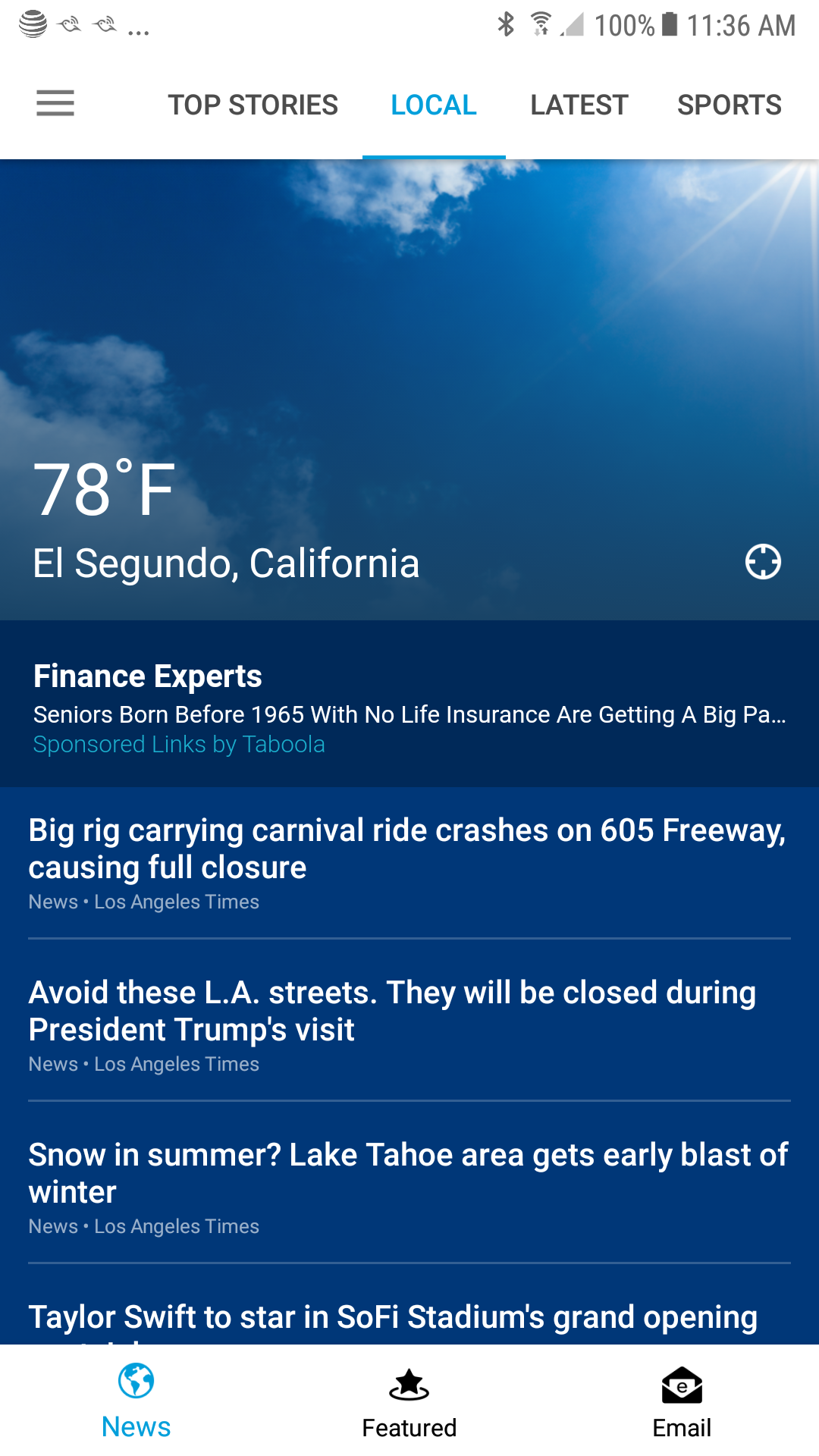Tap the location crosshair next to El Segundo
This screenshot has width=819, height=1456.
(763, 563)
